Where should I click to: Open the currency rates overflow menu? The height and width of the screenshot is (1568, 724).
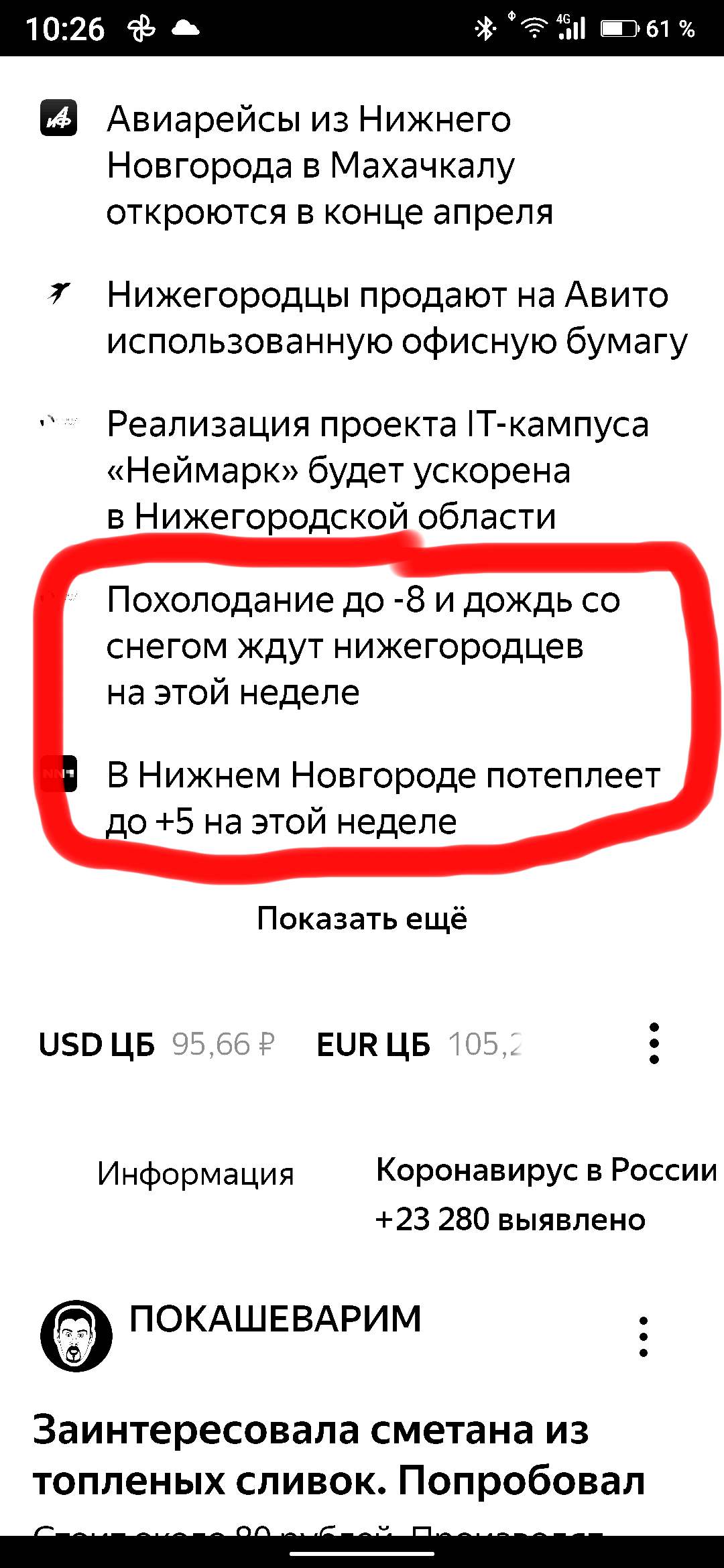coord(654,1043)
